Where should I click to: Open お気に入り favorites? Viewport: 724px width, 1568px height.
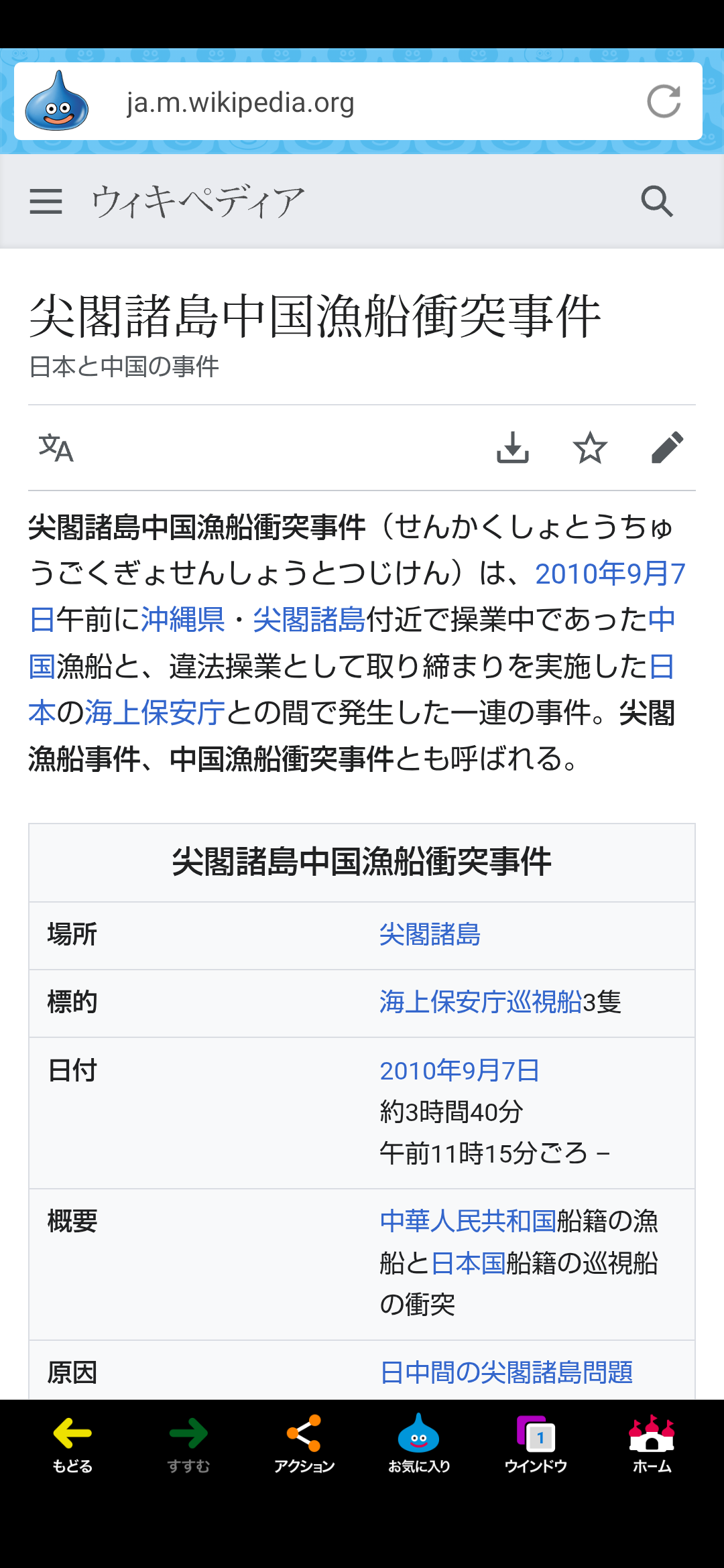419,1444
